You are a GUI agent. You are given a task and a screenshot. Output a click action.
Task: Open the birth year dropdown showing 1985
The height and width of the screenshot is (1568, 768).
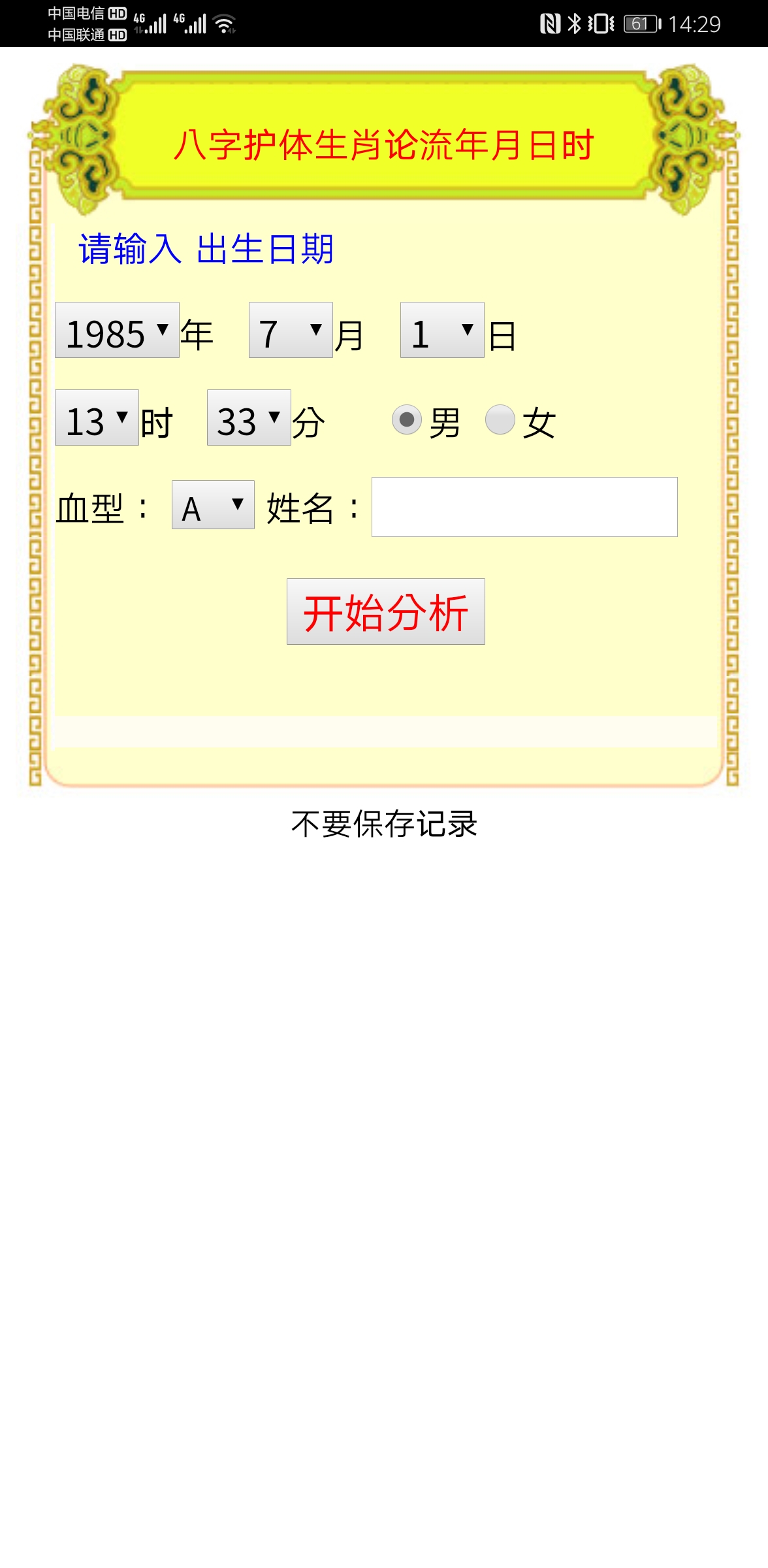pos(117,330)
